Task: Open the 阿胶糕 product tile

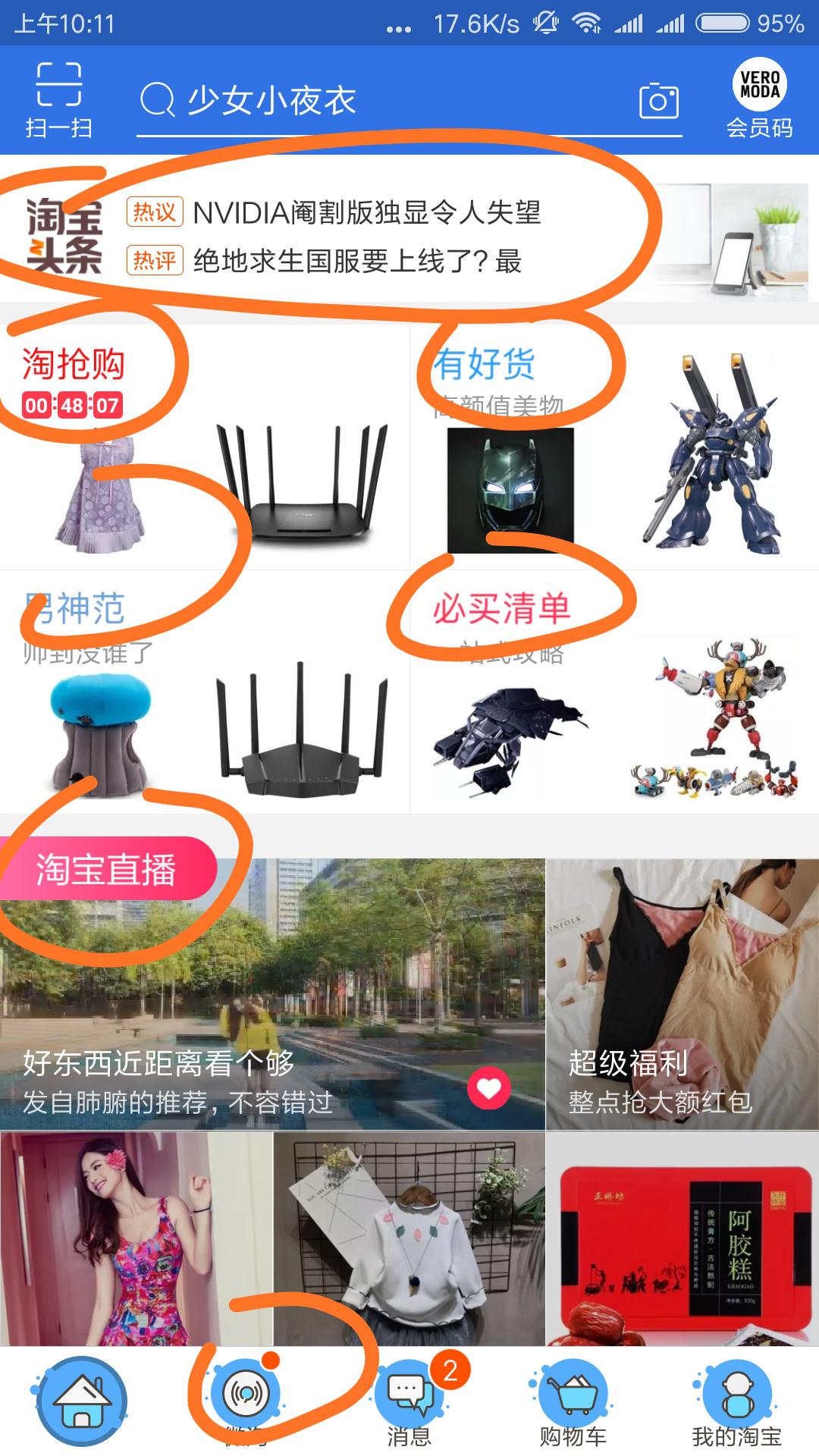Action: pos(682,1238)
